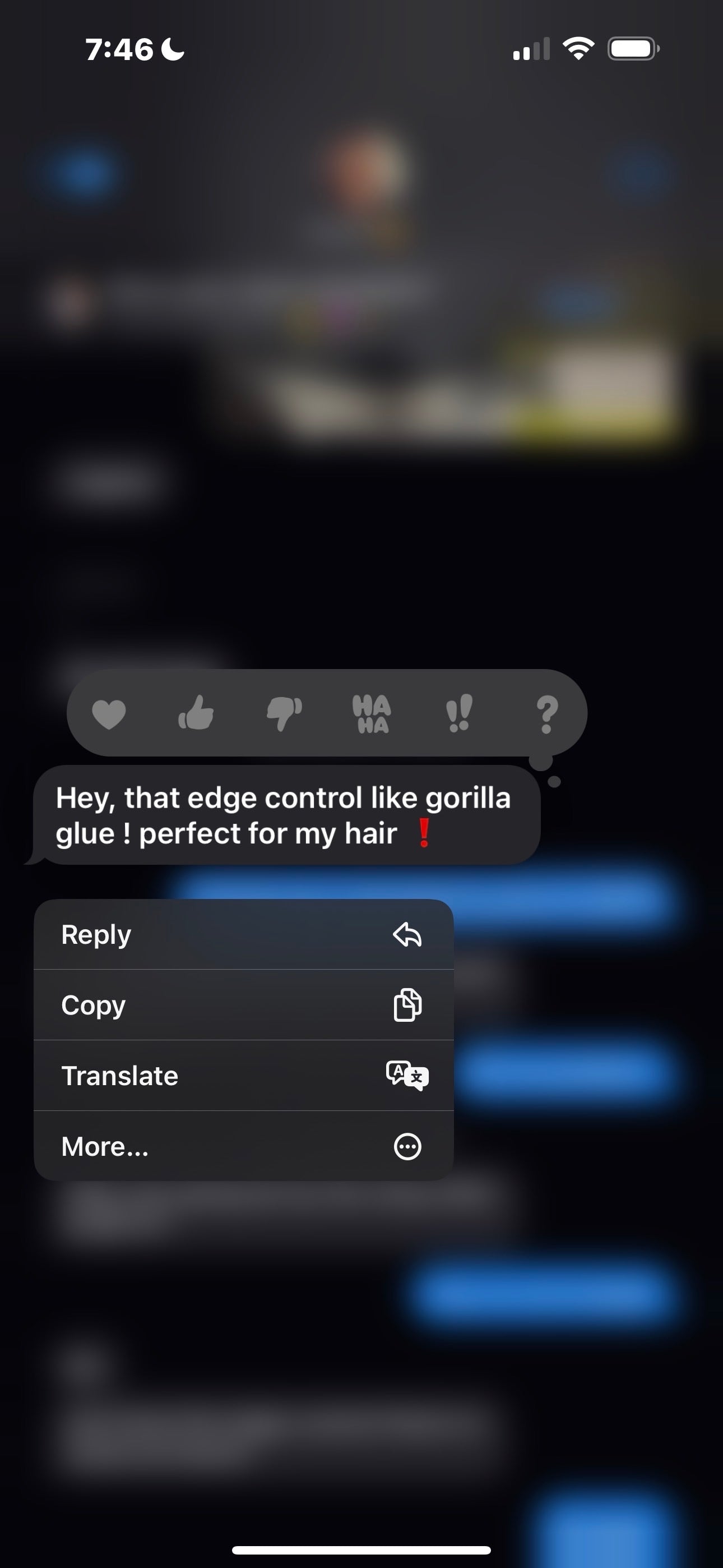Emphasize message with double exclamation tapback

pyautogui.click(x=459, y=713)
